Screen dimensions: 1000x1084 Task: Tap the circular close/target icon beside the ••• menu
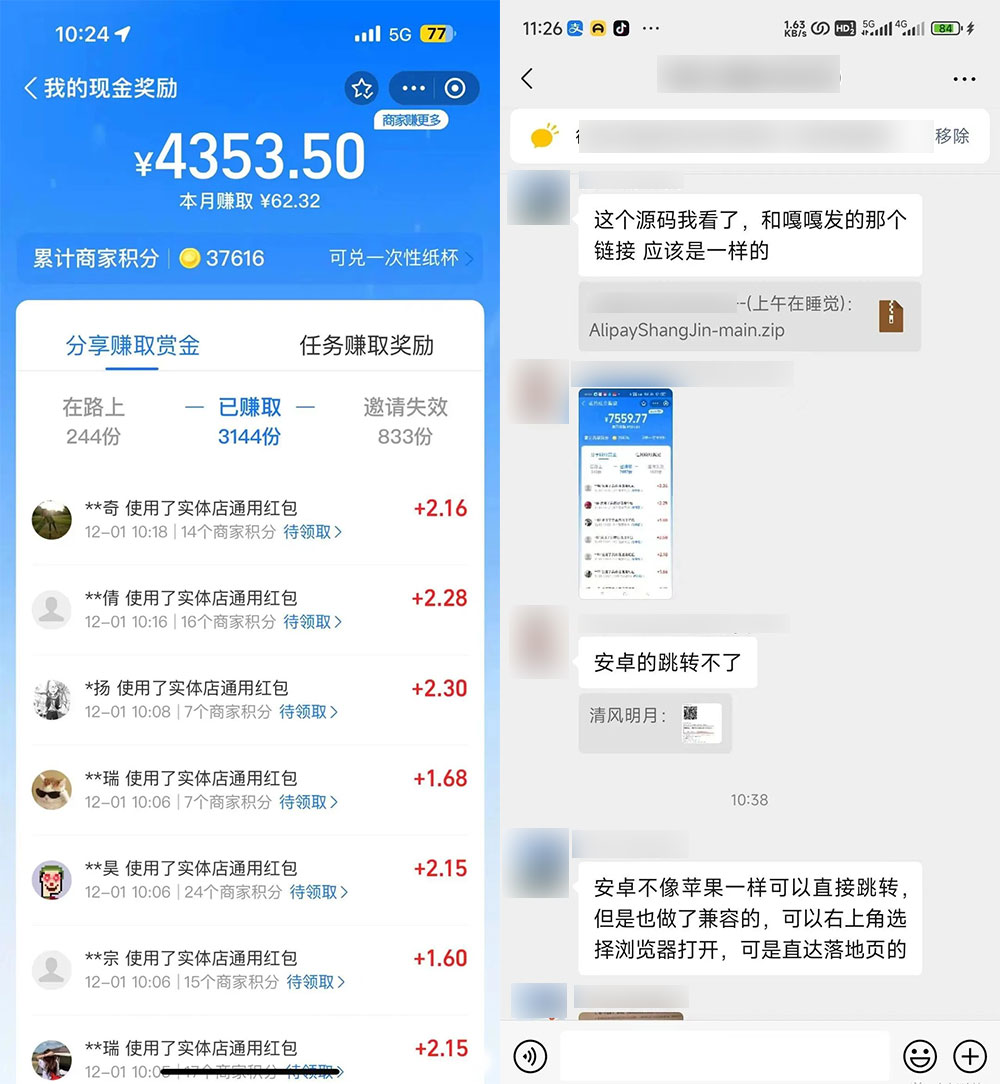click(x=455, y=88)
